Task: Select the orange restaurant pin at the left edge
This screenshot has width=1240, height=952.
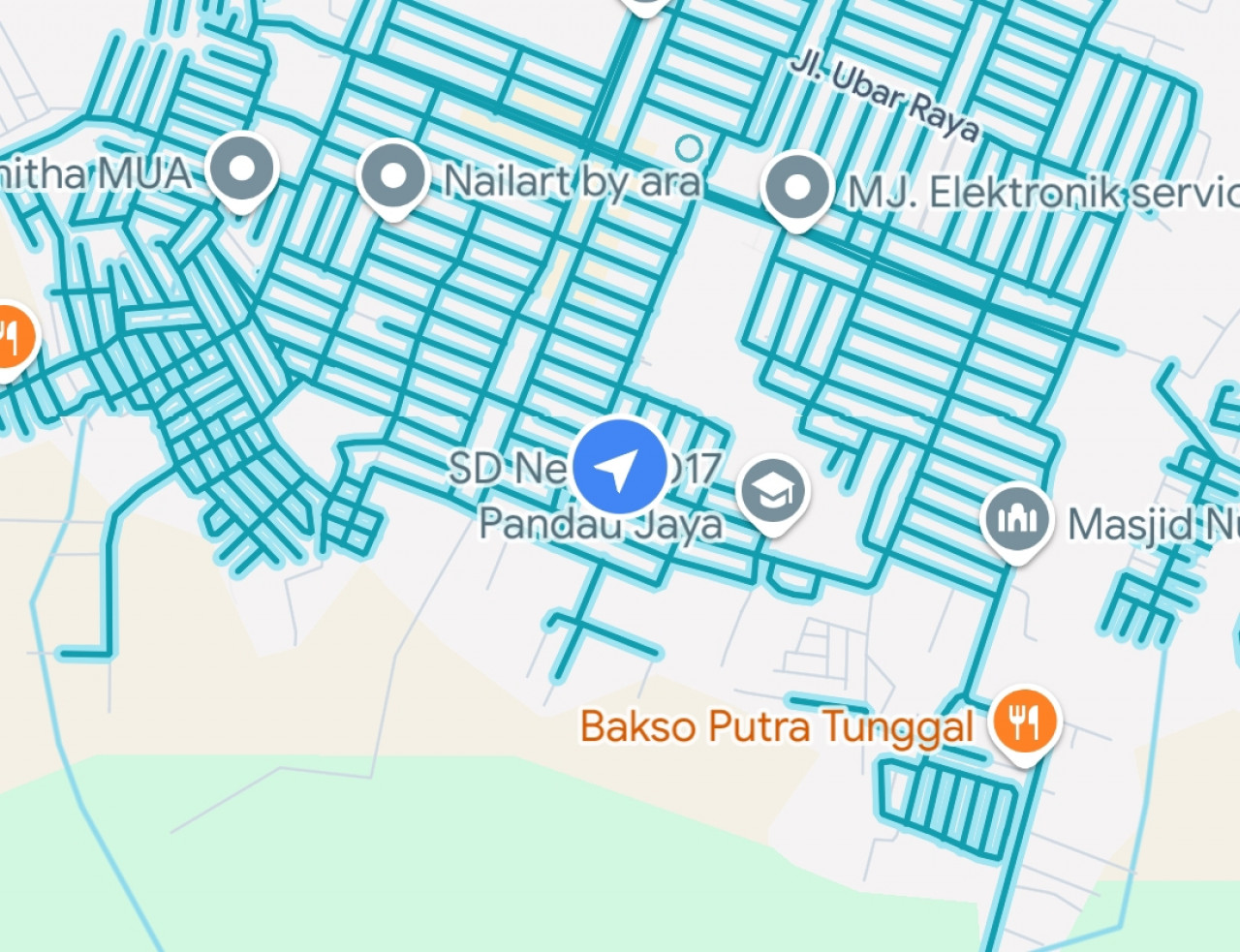Action: click(x=12, y=338)
